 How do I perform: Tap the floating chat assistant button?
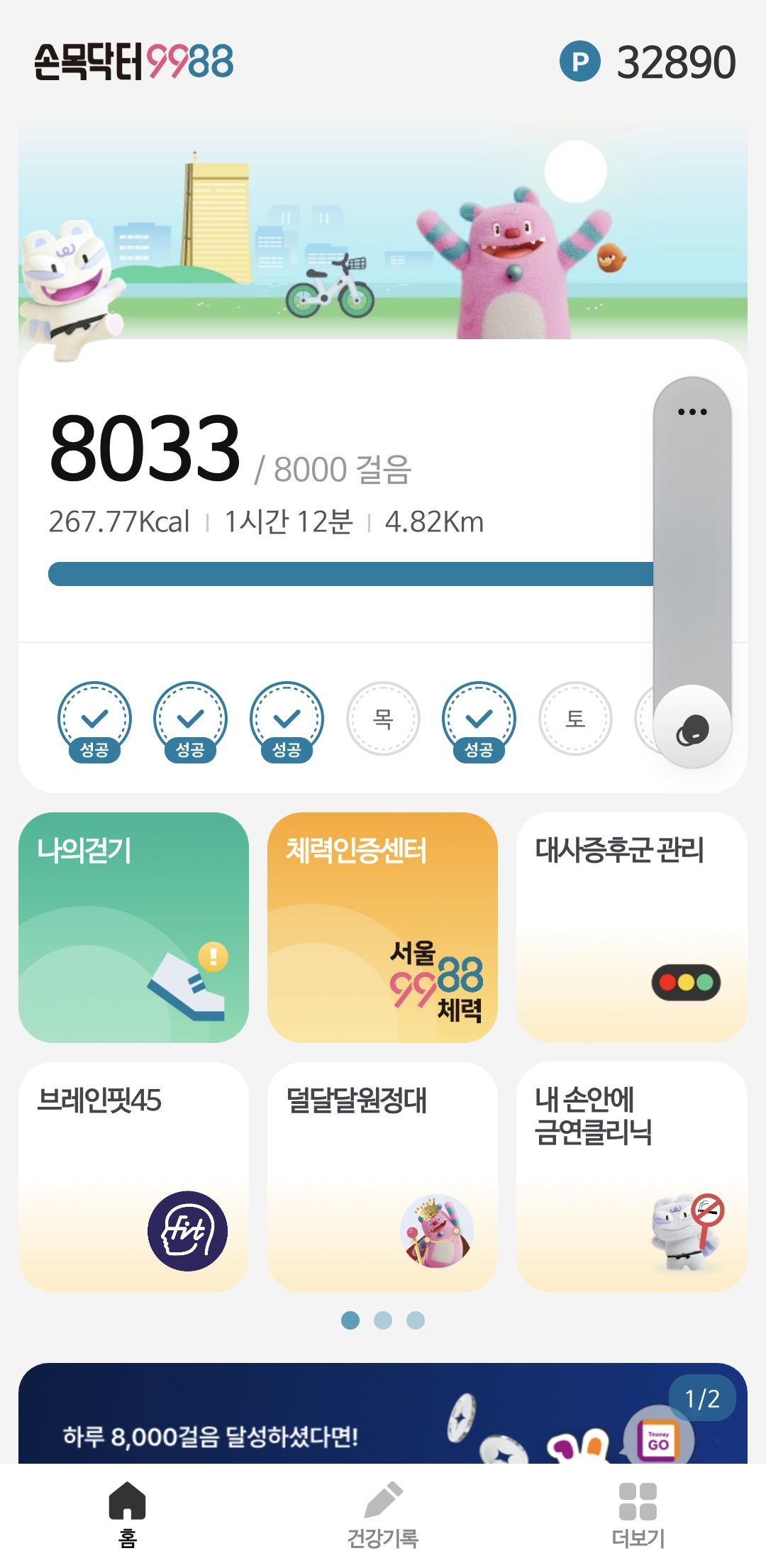pyautogui.click(x=692, y=728)
